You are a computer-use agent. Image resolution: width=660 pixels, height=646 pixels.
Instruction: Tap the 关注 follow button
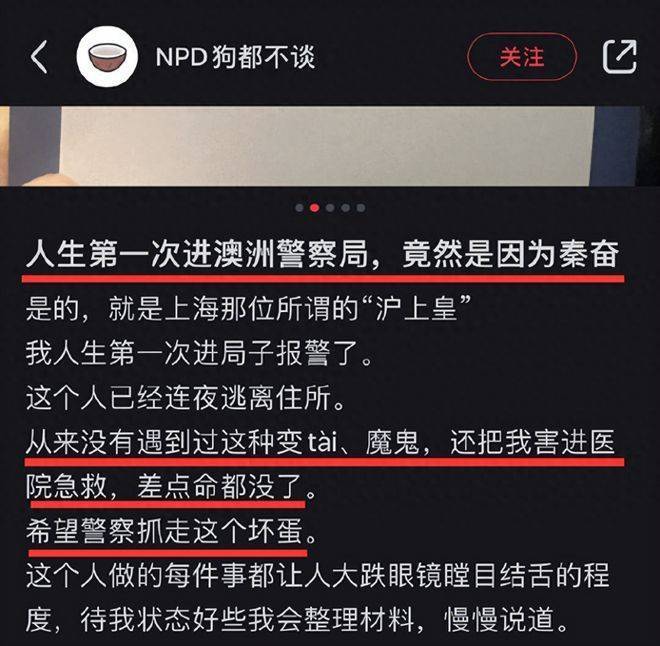pyautogui.click(x=521, y=57)
